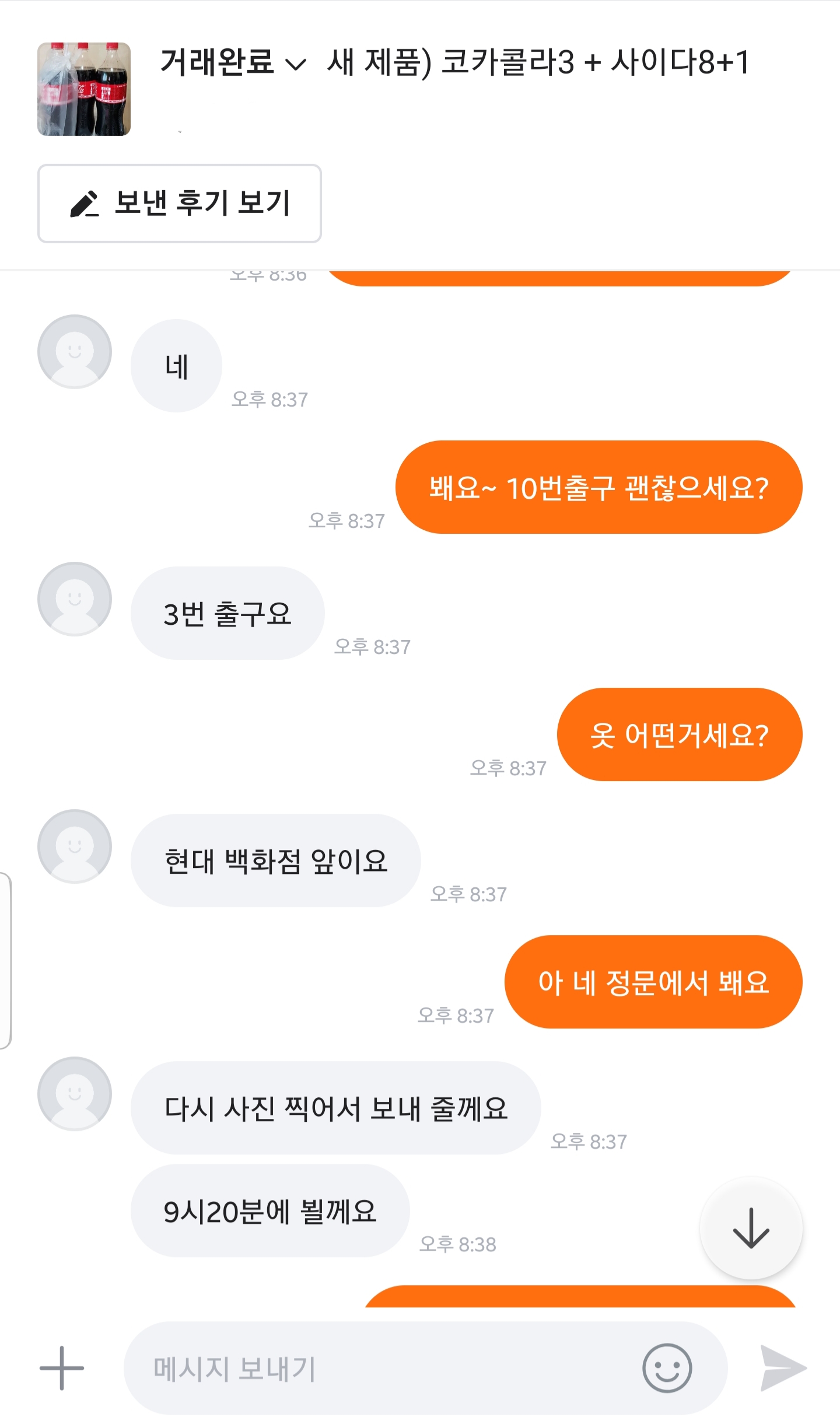Viewport: 840px width, 1417px height.
Task: Open the emoji sticker picker
Action: click(667, 1367)
